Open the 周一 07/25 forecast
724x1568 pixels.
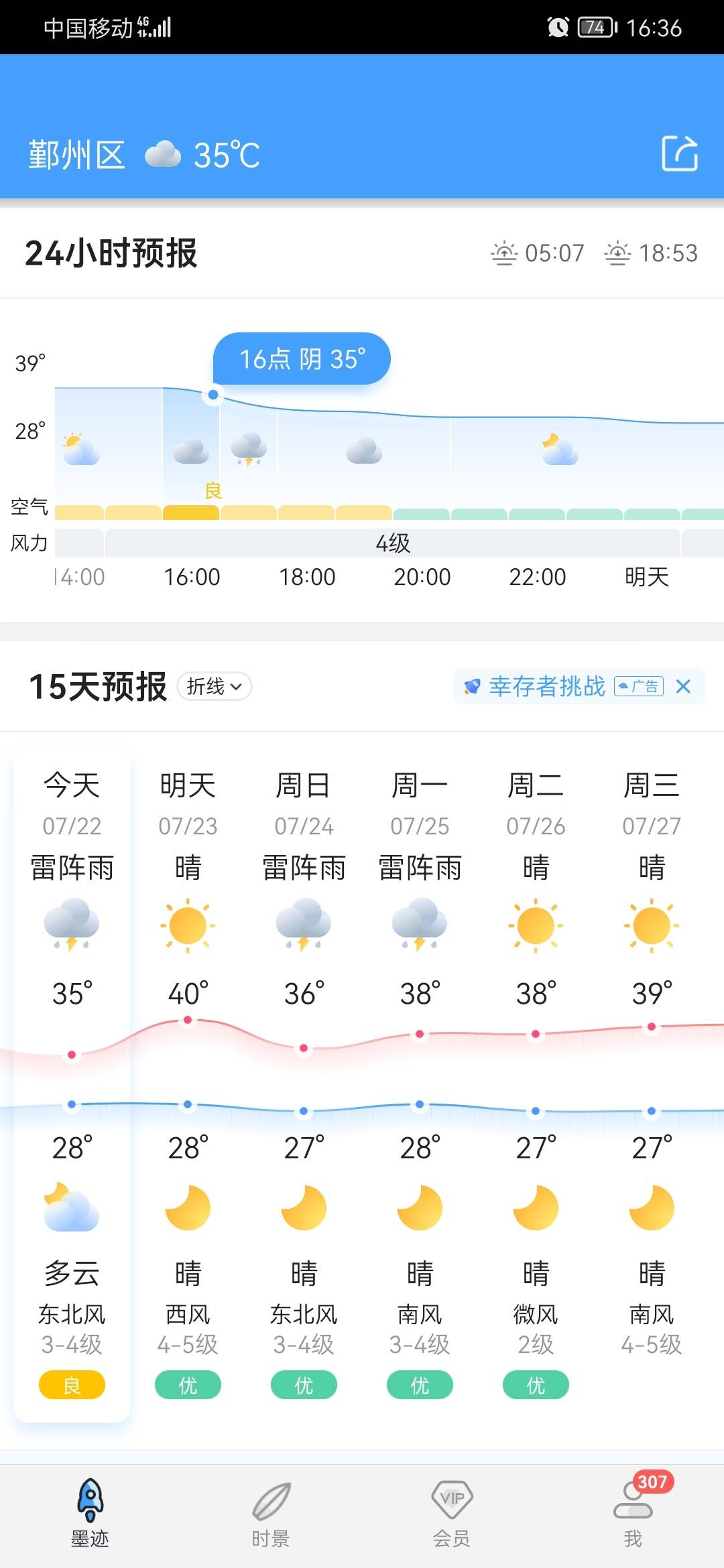[x=420, y=1084]
